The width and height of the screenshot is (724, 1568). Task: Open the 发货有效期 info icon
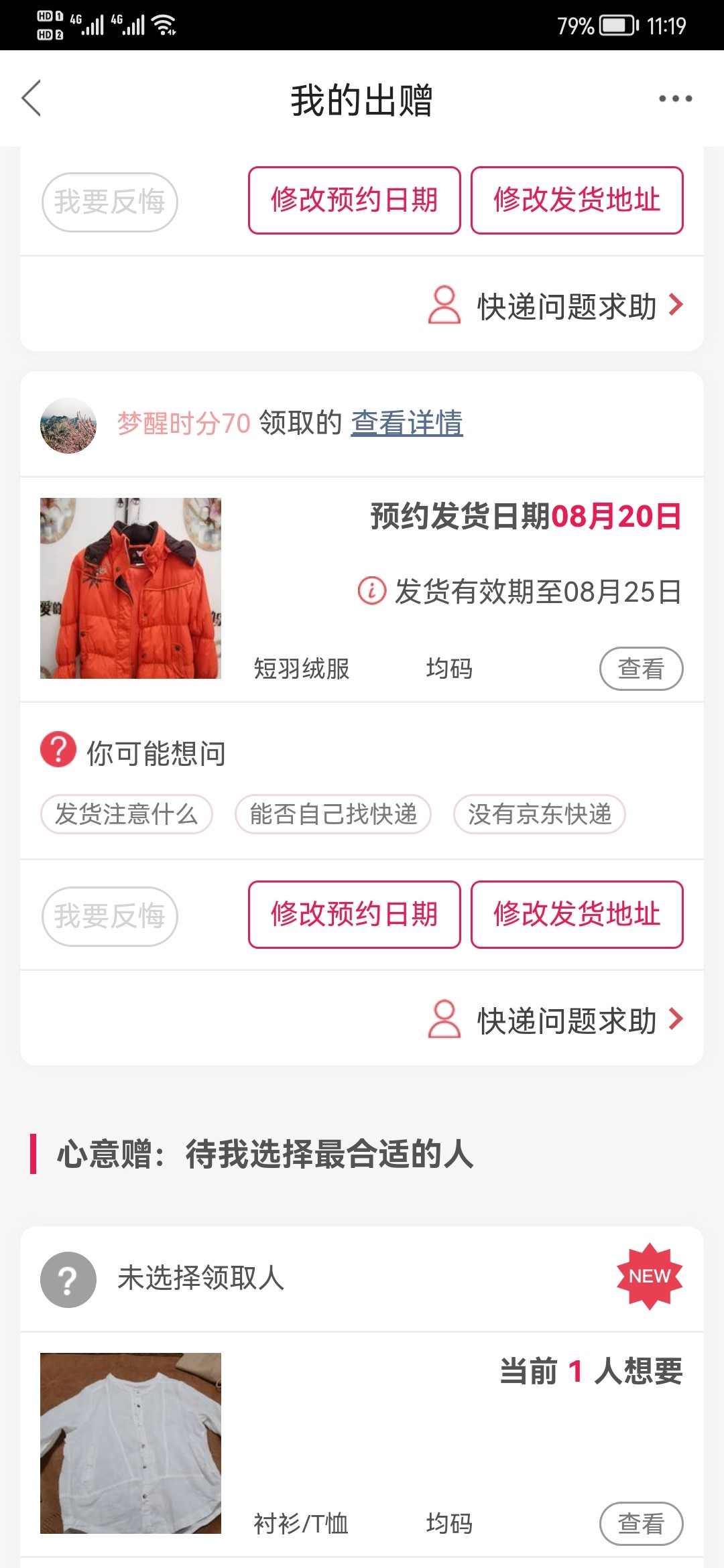(x=371, y=590)
